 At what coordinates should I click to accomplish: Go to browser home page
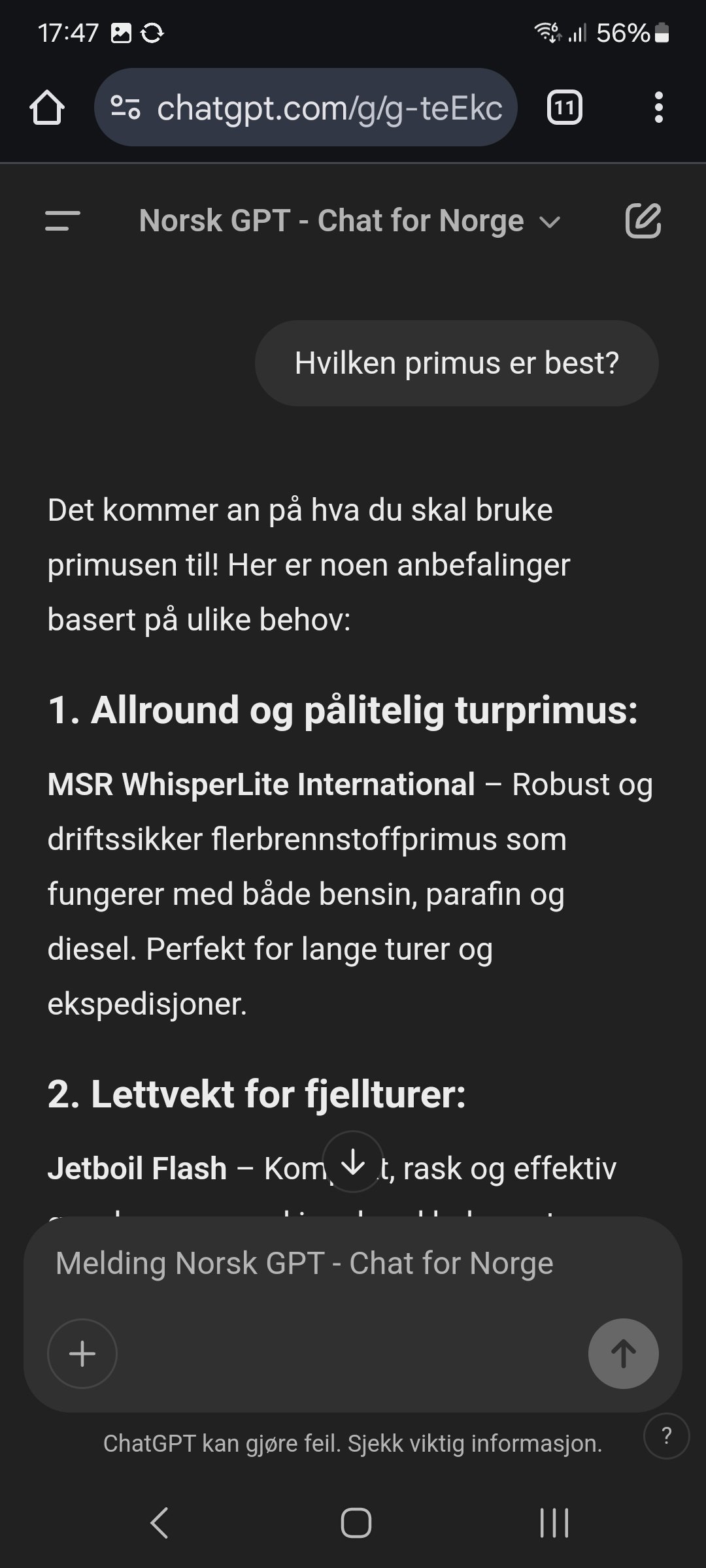47,108
